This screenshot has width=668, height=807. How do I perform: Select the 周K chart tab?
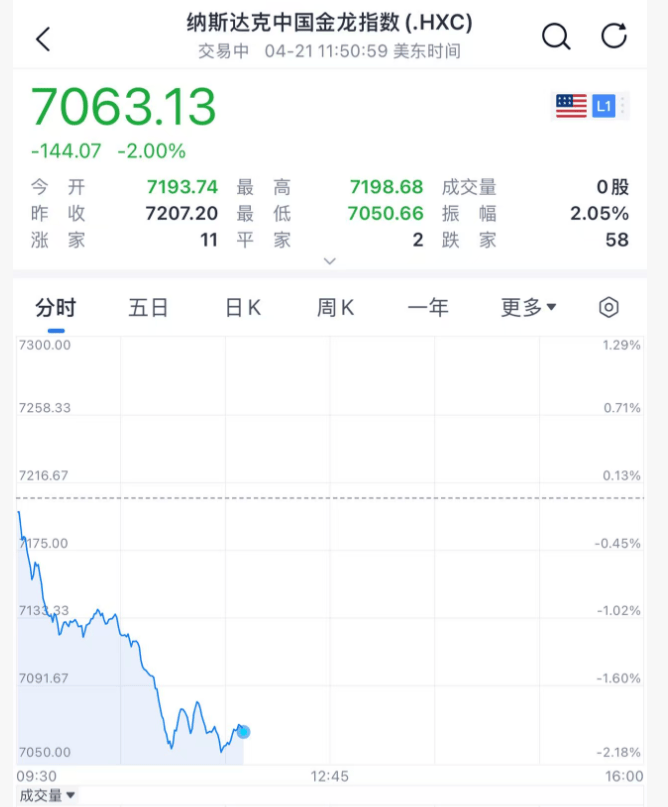[x=336, y=308]
